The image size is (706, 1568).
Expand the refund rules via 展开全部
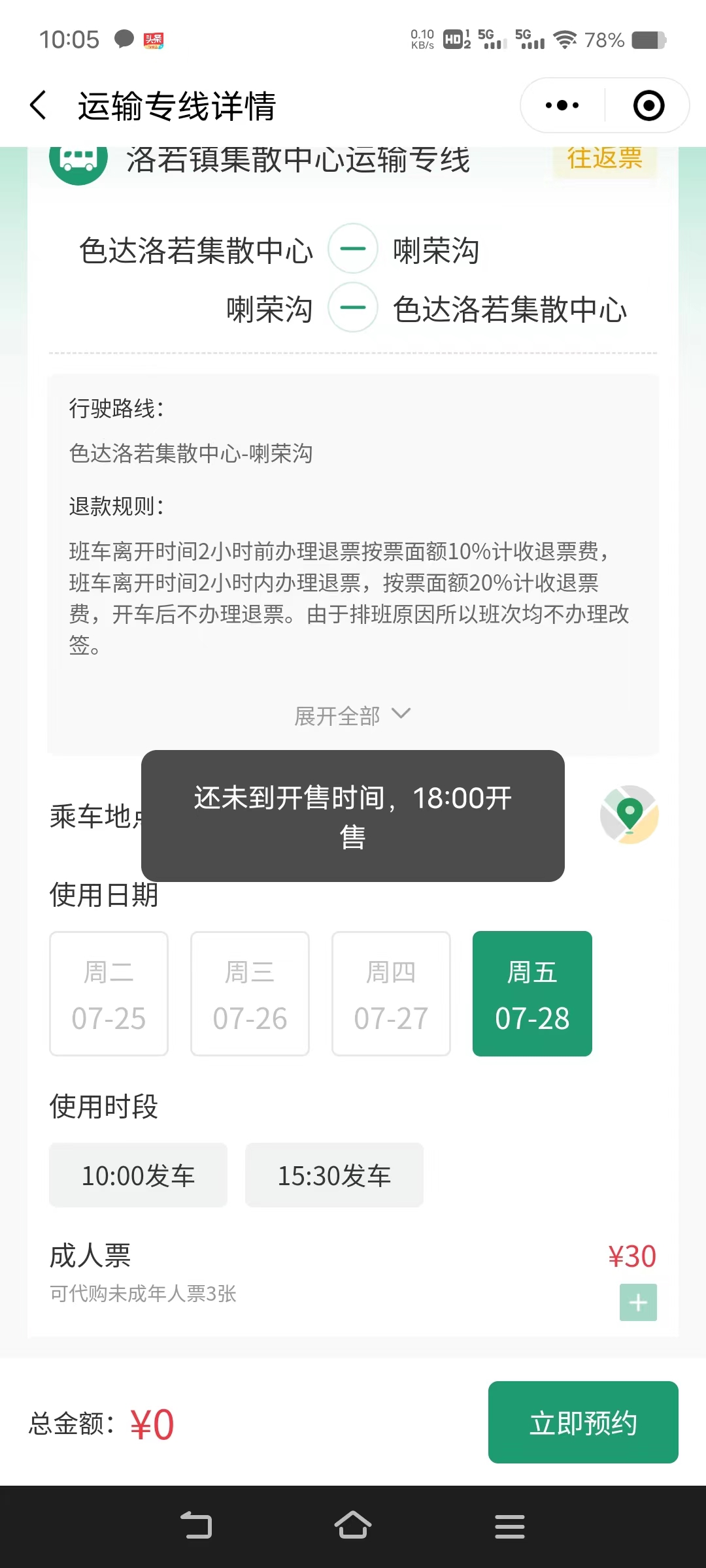(353, 714)
